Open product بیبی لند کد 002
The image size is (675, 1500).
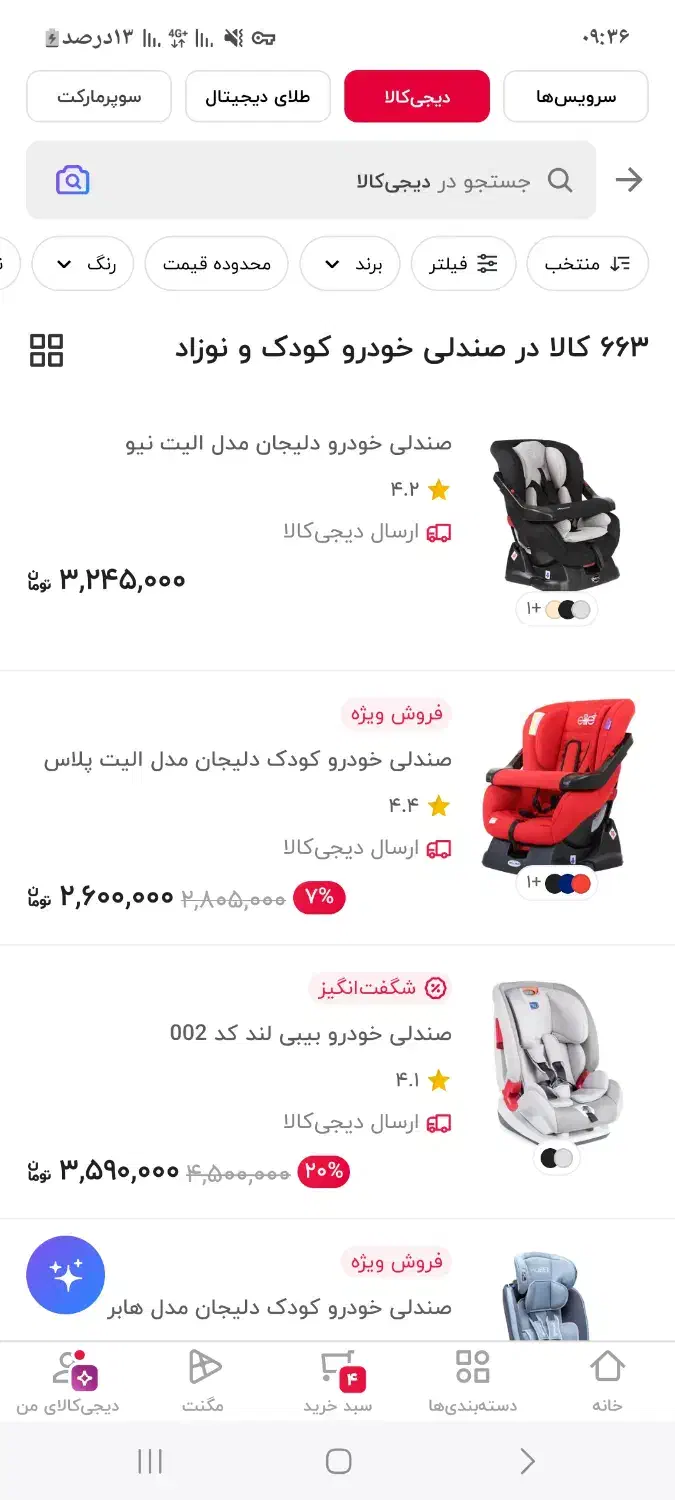click(x=311, y=1033)
